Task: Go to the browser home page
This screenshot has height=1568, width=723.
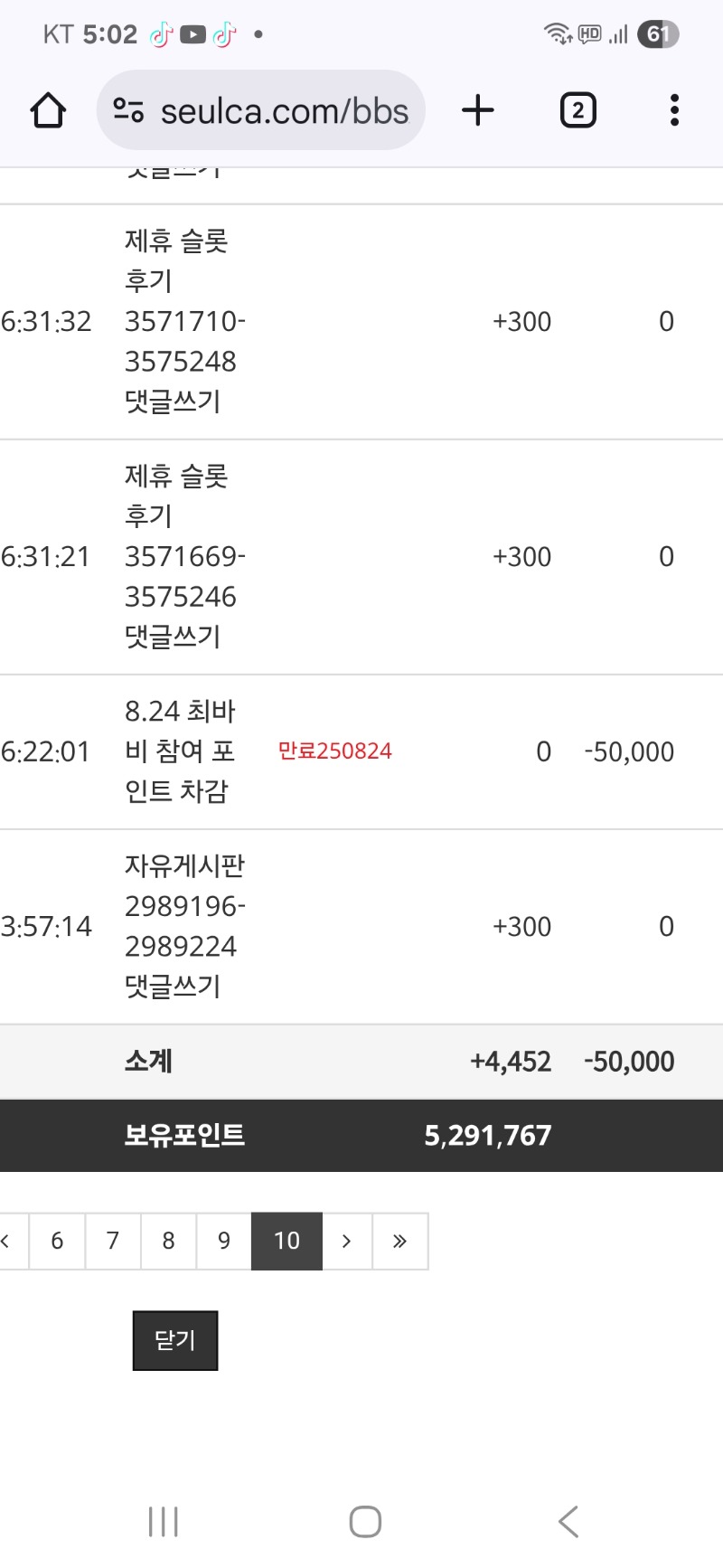Action: coord(48,110)
